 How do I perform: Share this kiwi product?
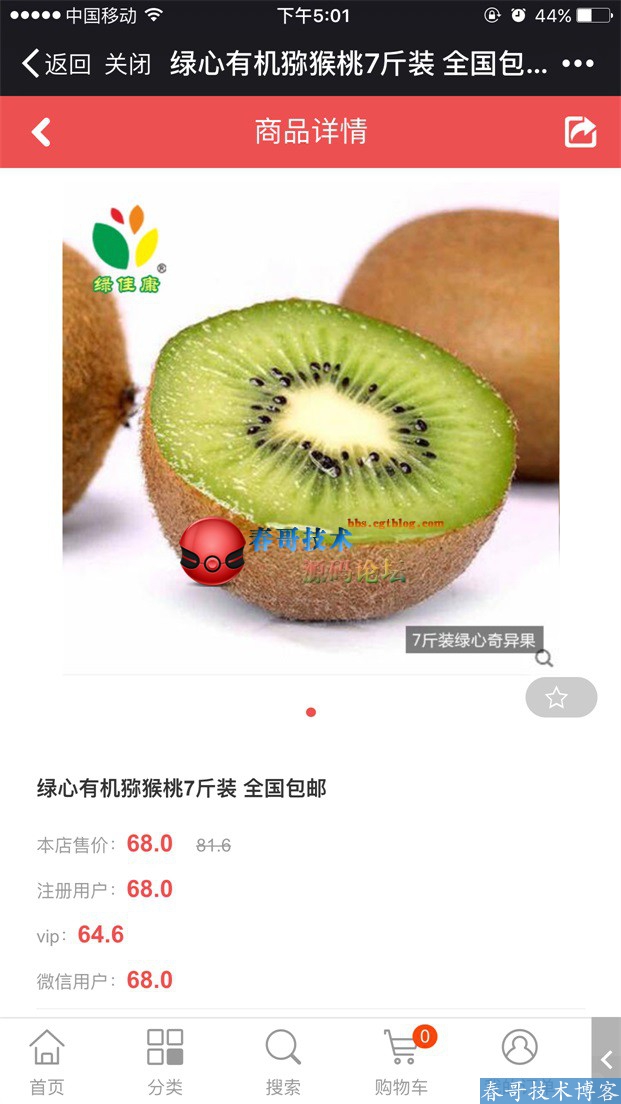[x=580, y=132]
